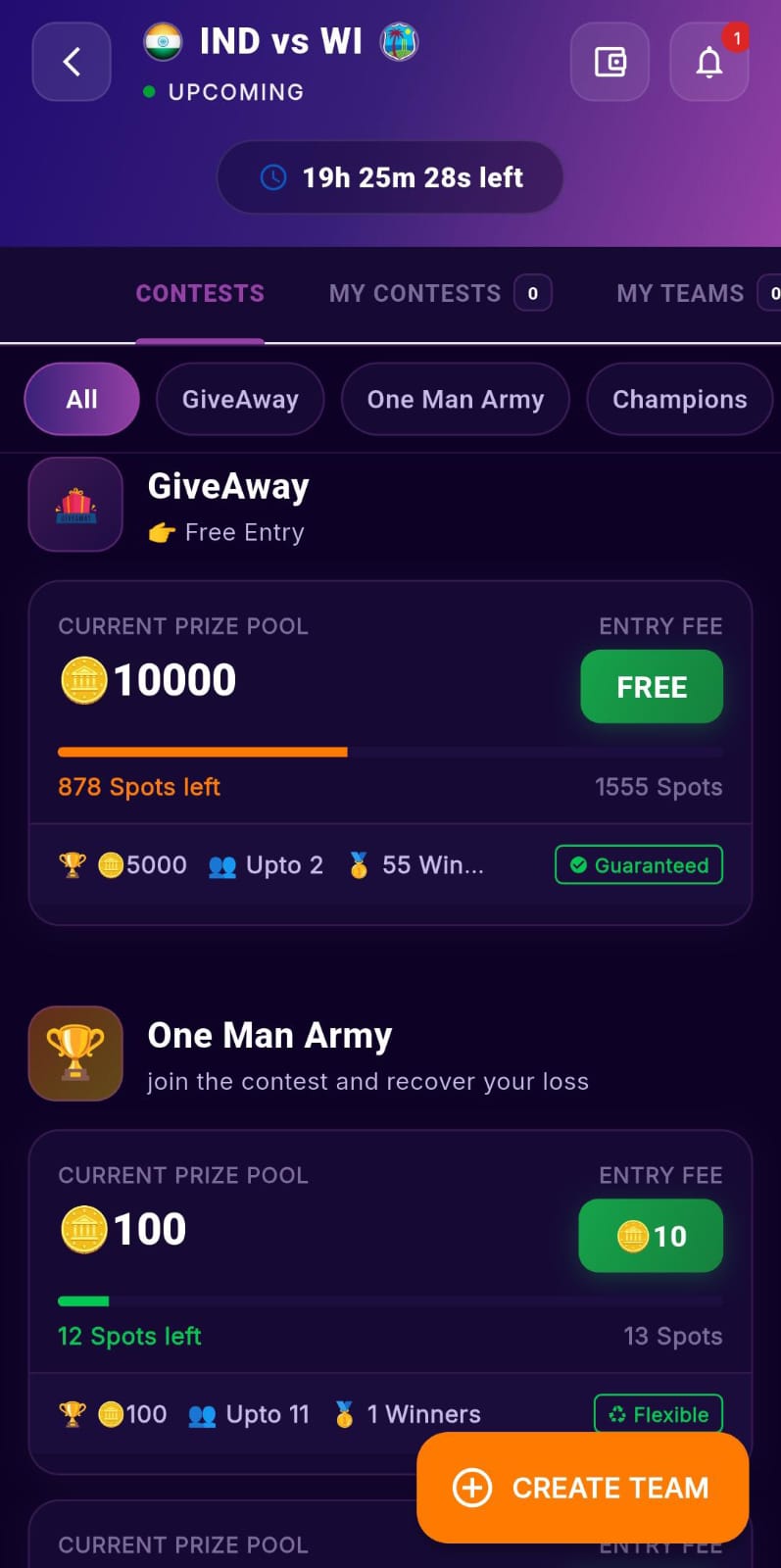Switch to the My Contests tab
The width and height of the screenshot is (781, 1568).
click(440, 293)
